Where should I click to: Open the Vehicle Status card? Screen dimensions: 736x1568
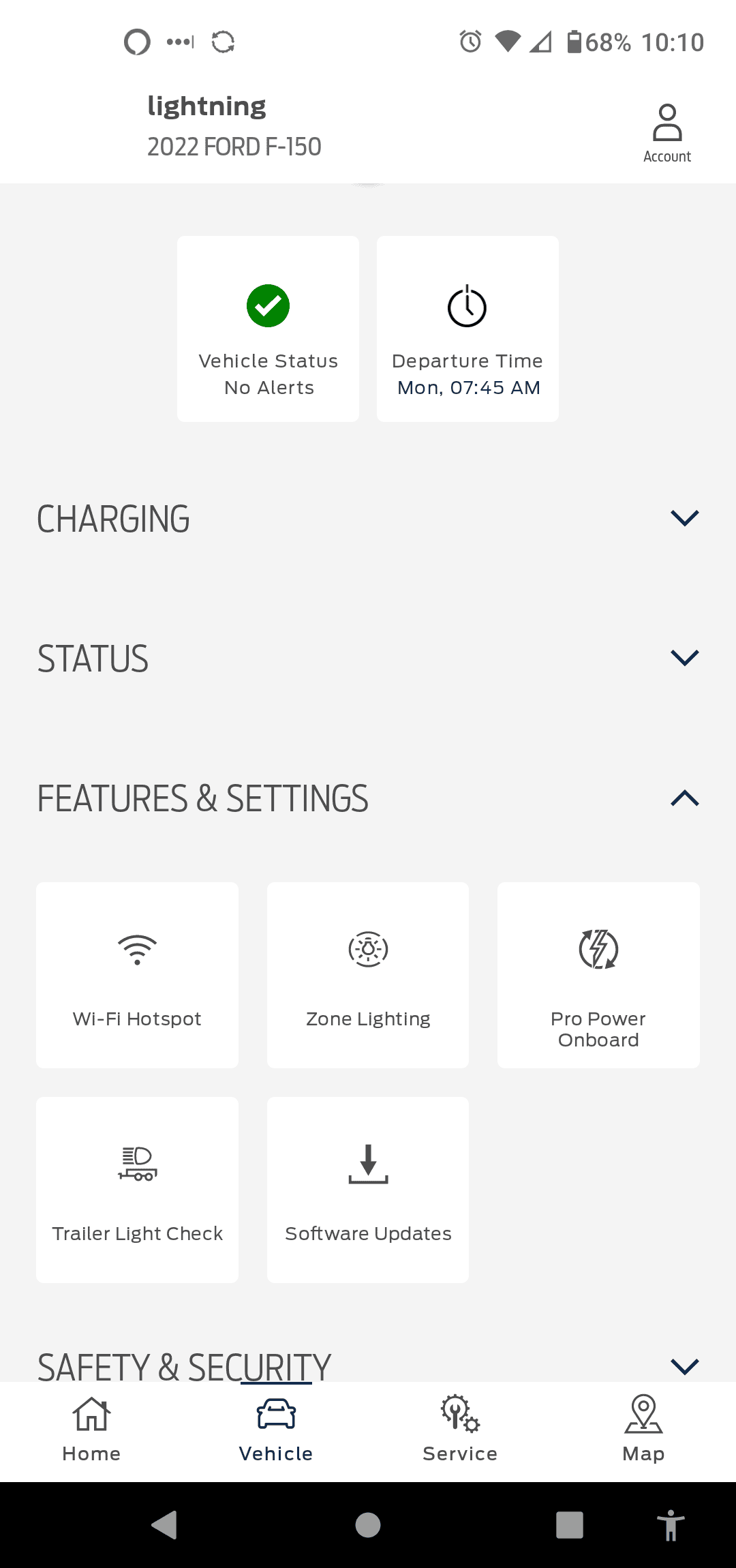click(268, 329)
